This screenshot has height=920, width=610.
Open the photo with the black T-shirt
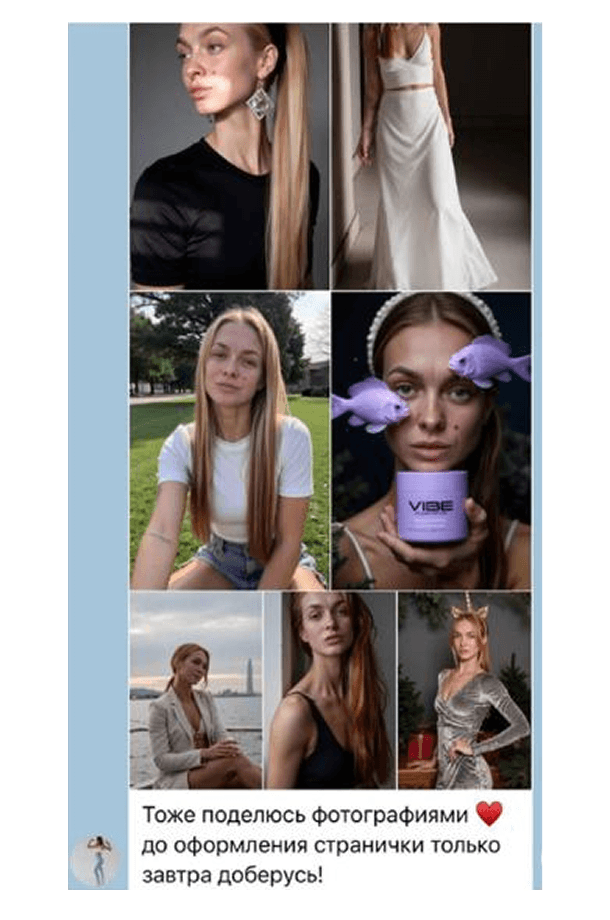point(229,155)
